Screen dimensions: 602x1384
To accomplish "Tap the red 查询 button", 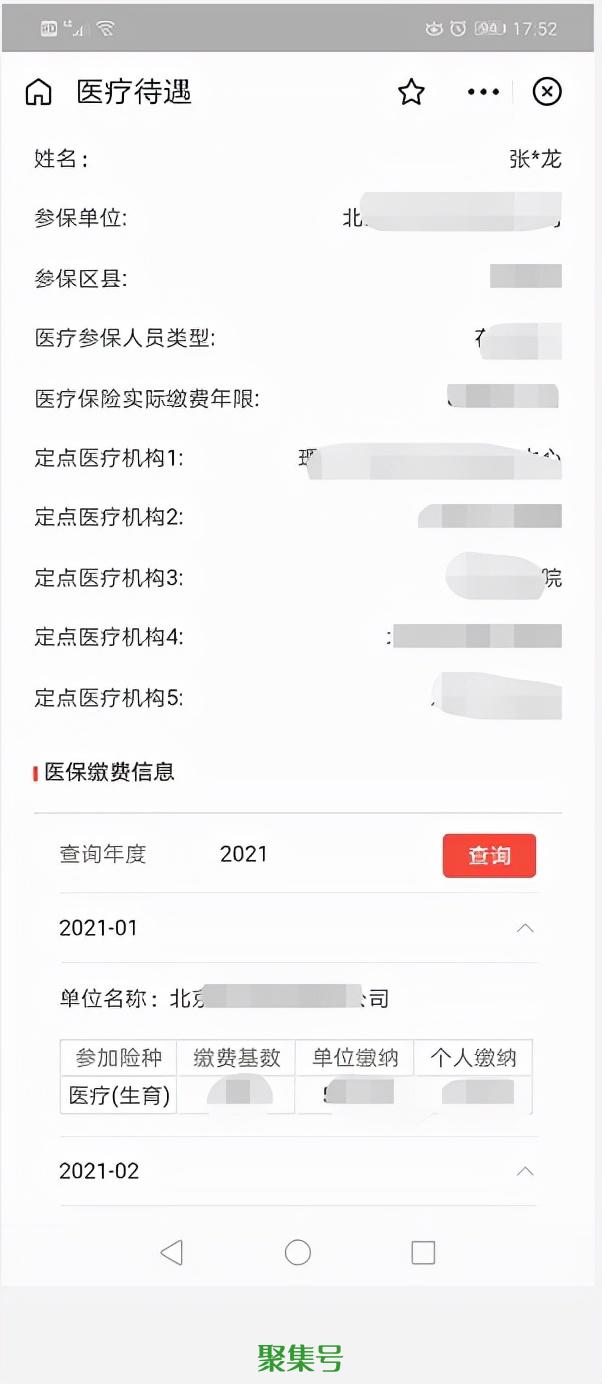I will 489,856.
